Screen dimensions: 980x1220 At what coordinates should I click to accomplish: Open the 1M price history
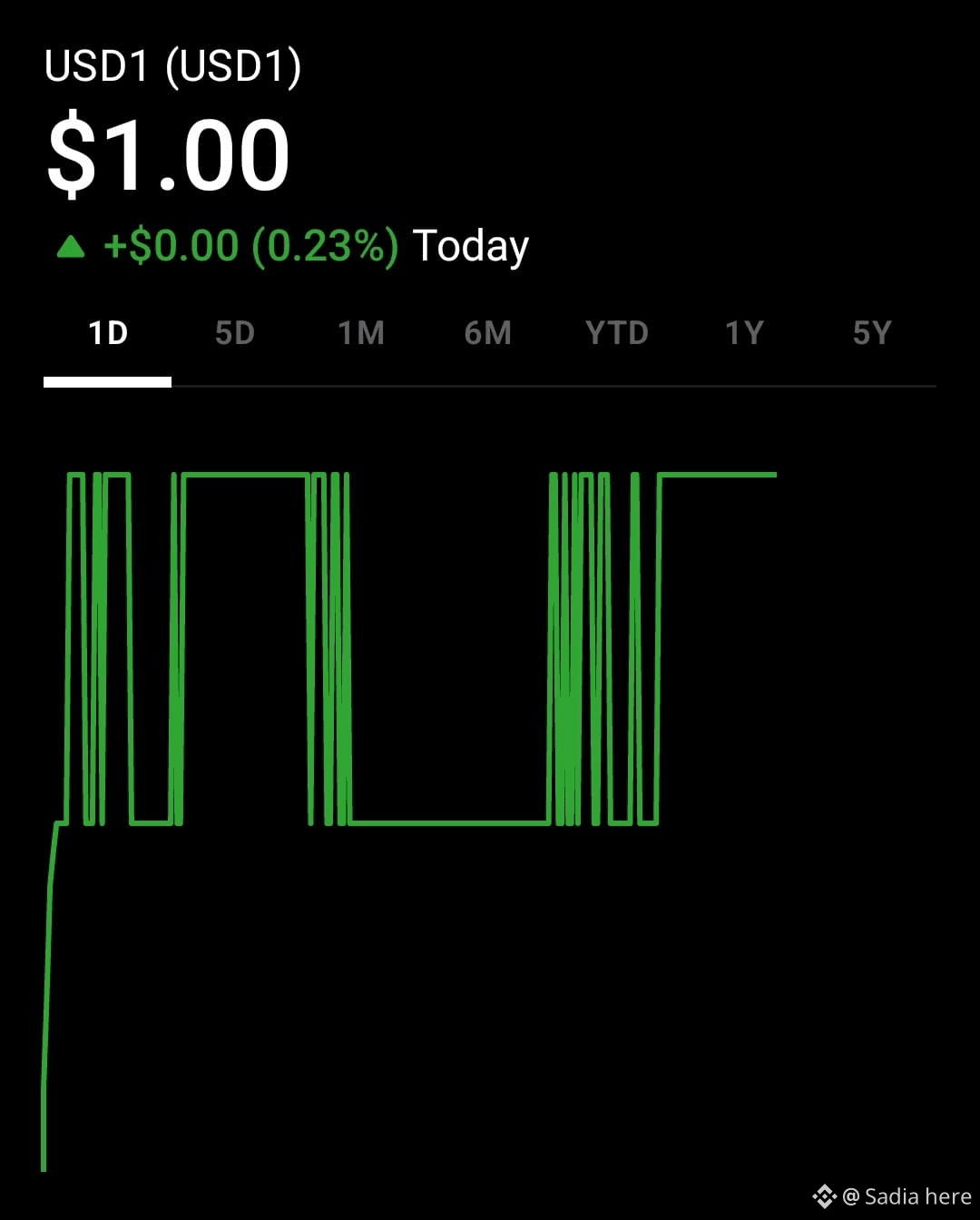click(362, 333)
